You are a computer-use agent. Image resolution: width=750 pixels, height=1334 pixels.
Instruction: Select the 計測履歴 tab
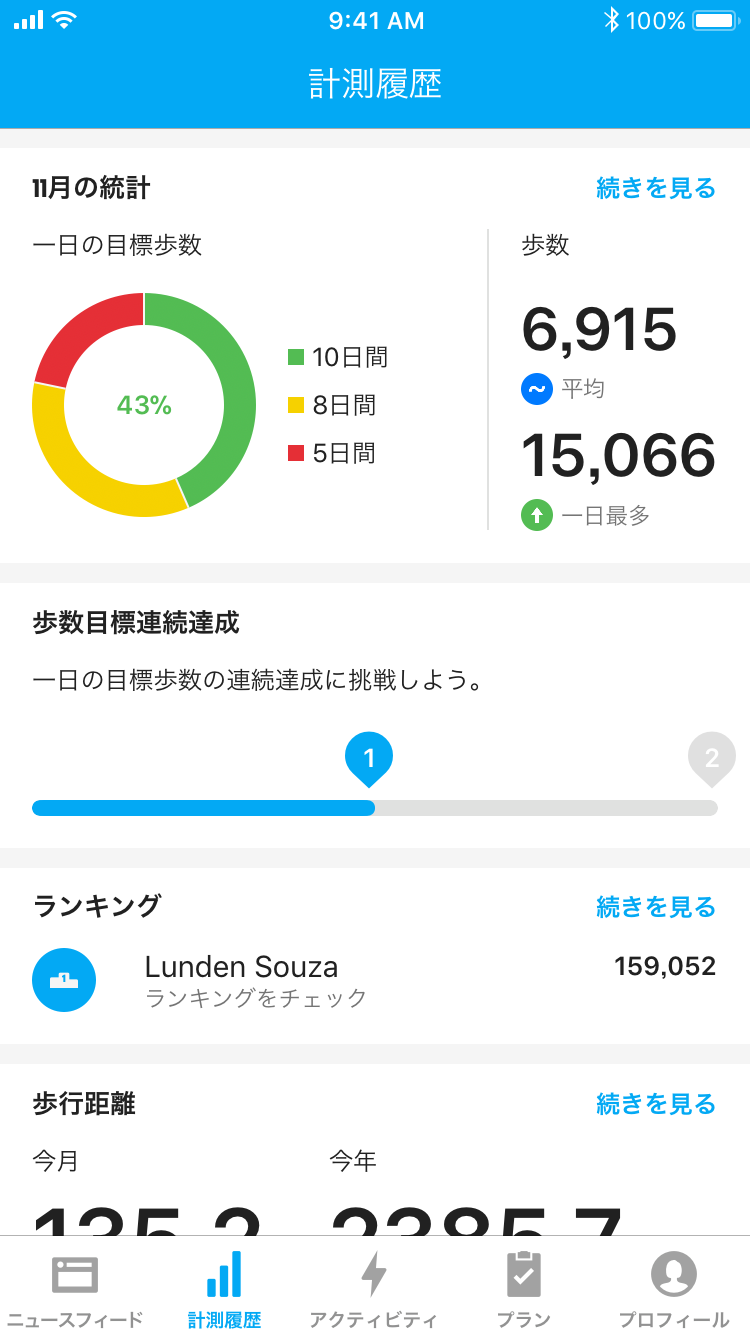click(224, 1289)
